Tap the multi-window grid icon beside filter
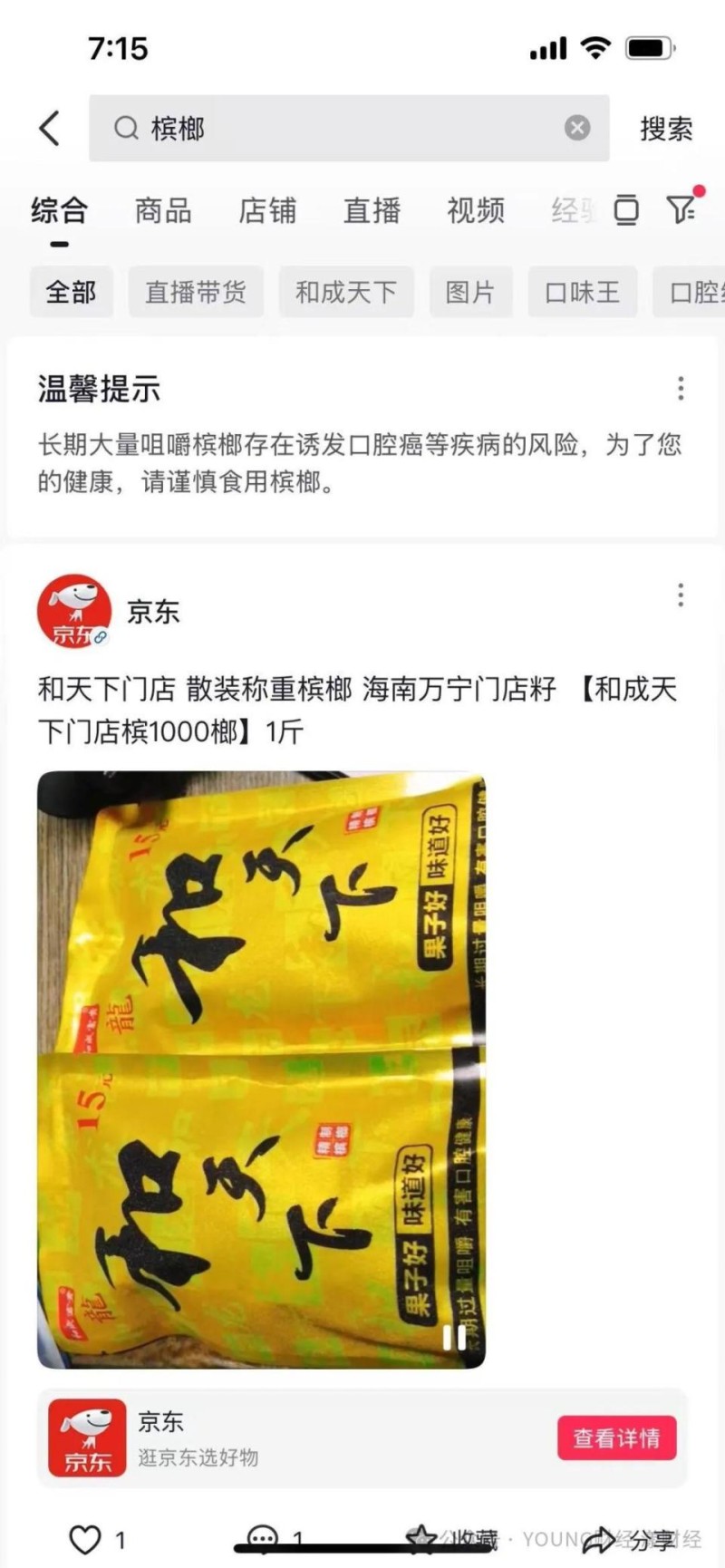Image resolution: width=725 pixels, height=1568 pixels. click(625, 210)
